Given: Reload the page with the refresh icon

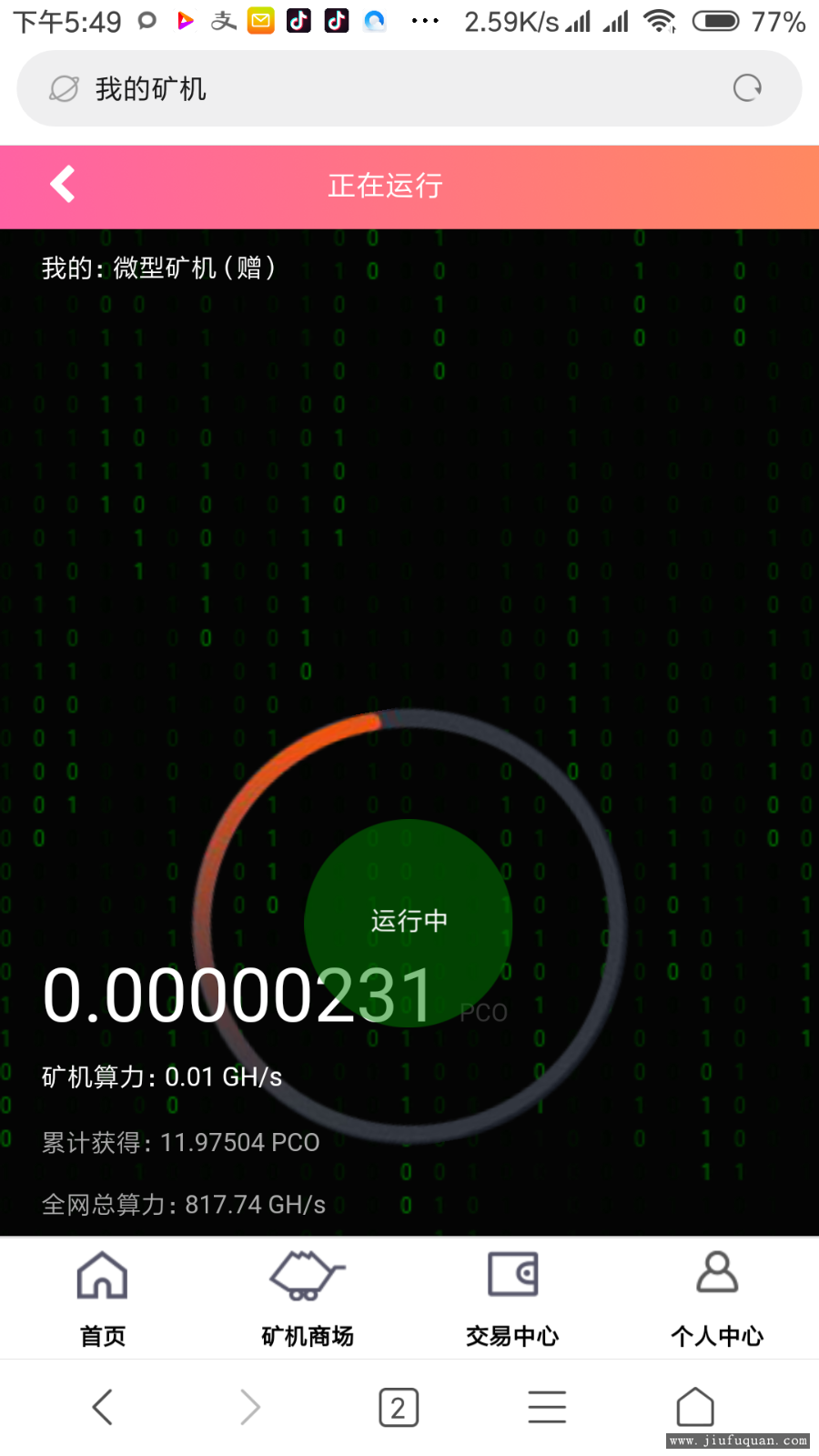Looking at the screenshot, I should pos(747,88).
